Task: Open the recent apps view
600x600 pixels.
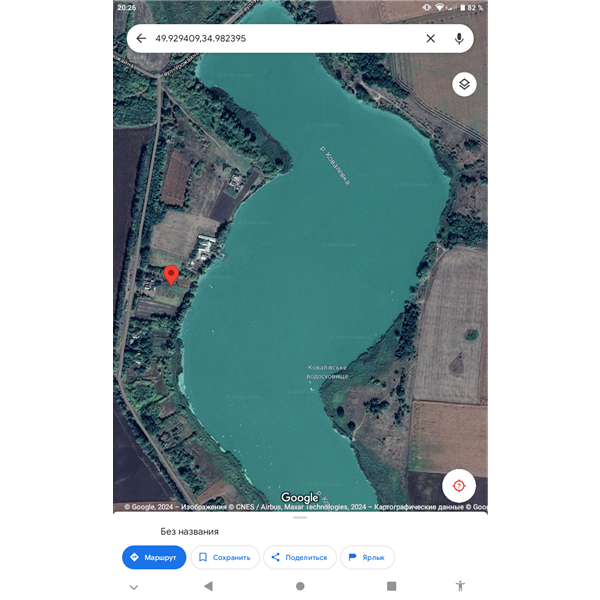Action: (x=392, y=586)
